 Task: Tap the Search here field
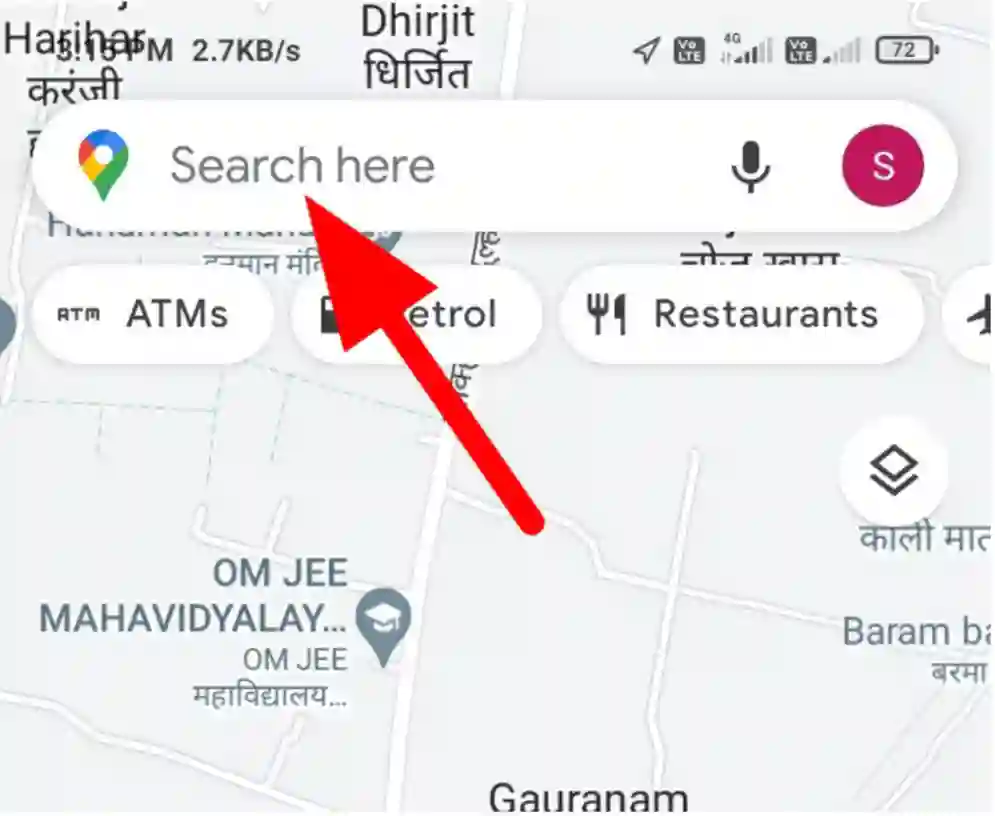(x=400, y=166)
